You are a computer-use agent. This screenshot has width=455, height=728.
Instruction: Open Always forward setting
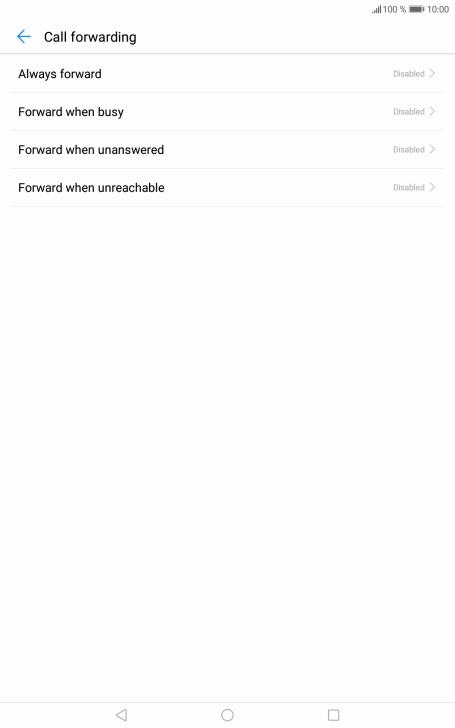pos(228,74)
